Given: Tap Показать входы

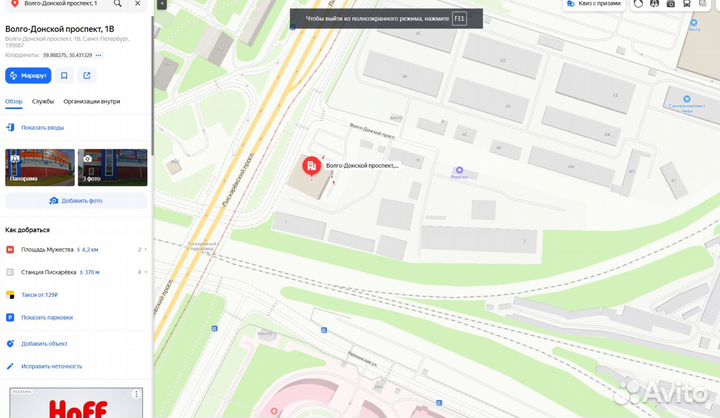Looking at the screenshot, I should coord(41,127).
